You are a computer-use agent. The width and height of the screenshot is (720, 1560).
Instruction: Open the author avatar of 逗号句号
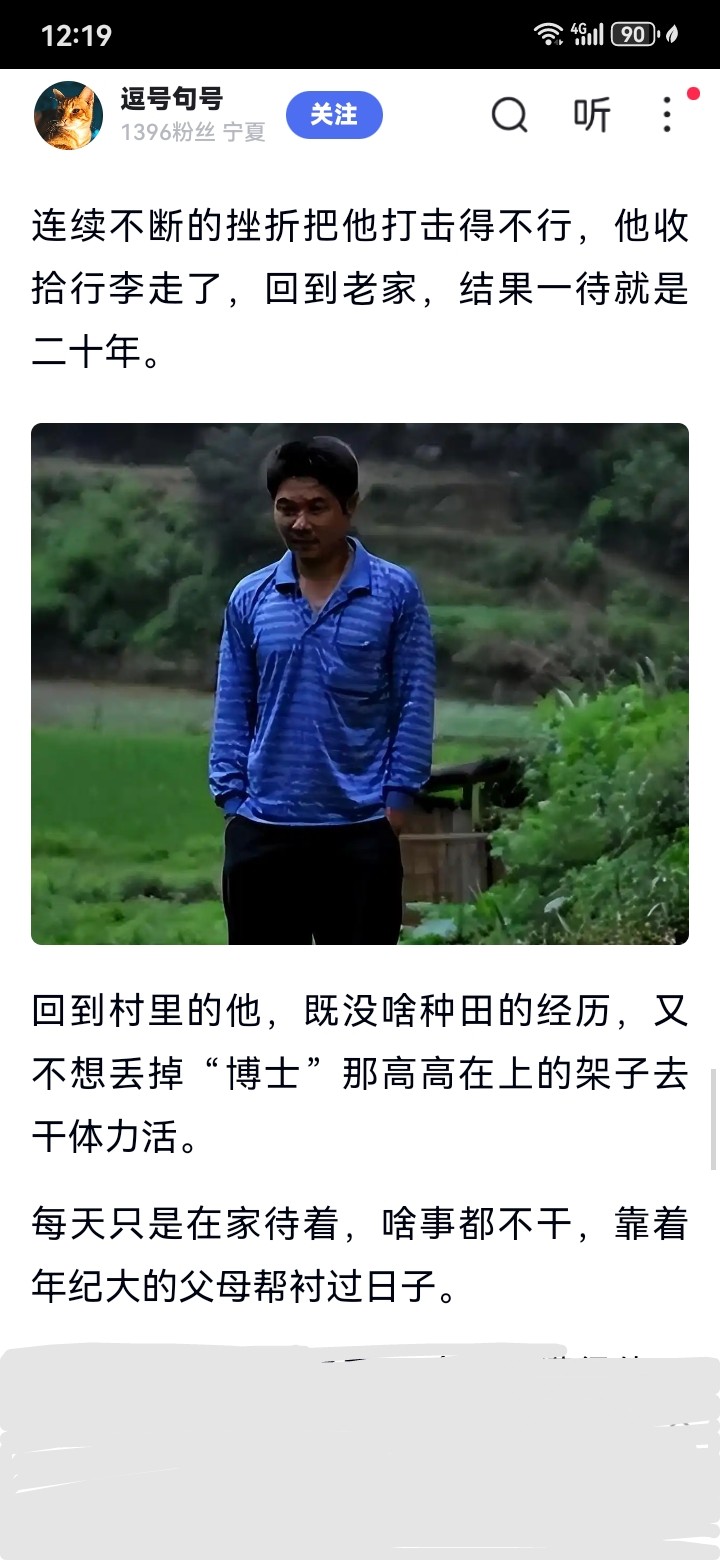(x=68, y=116)
